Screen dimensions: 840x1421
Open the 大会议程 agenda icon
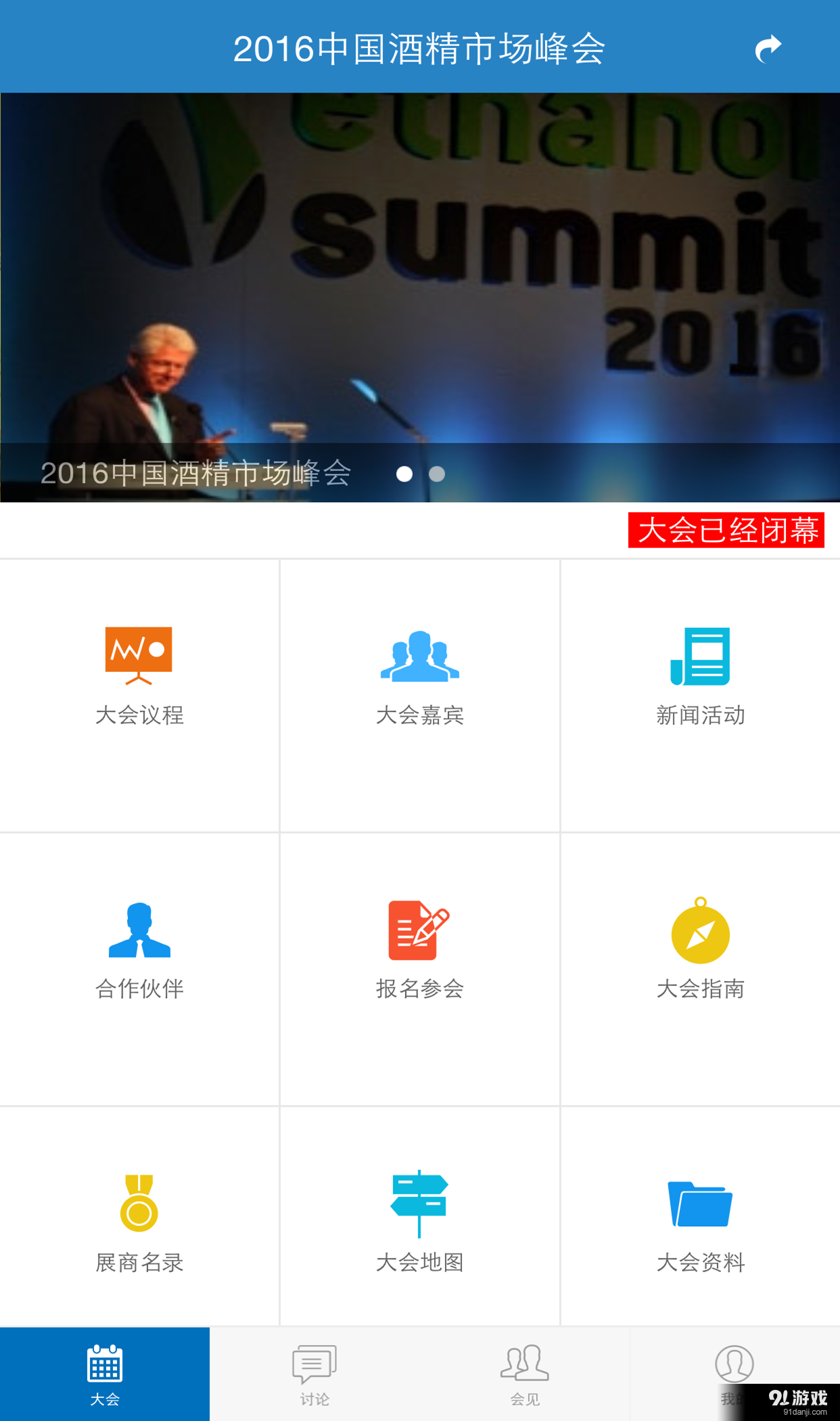(x=139, y=670)
